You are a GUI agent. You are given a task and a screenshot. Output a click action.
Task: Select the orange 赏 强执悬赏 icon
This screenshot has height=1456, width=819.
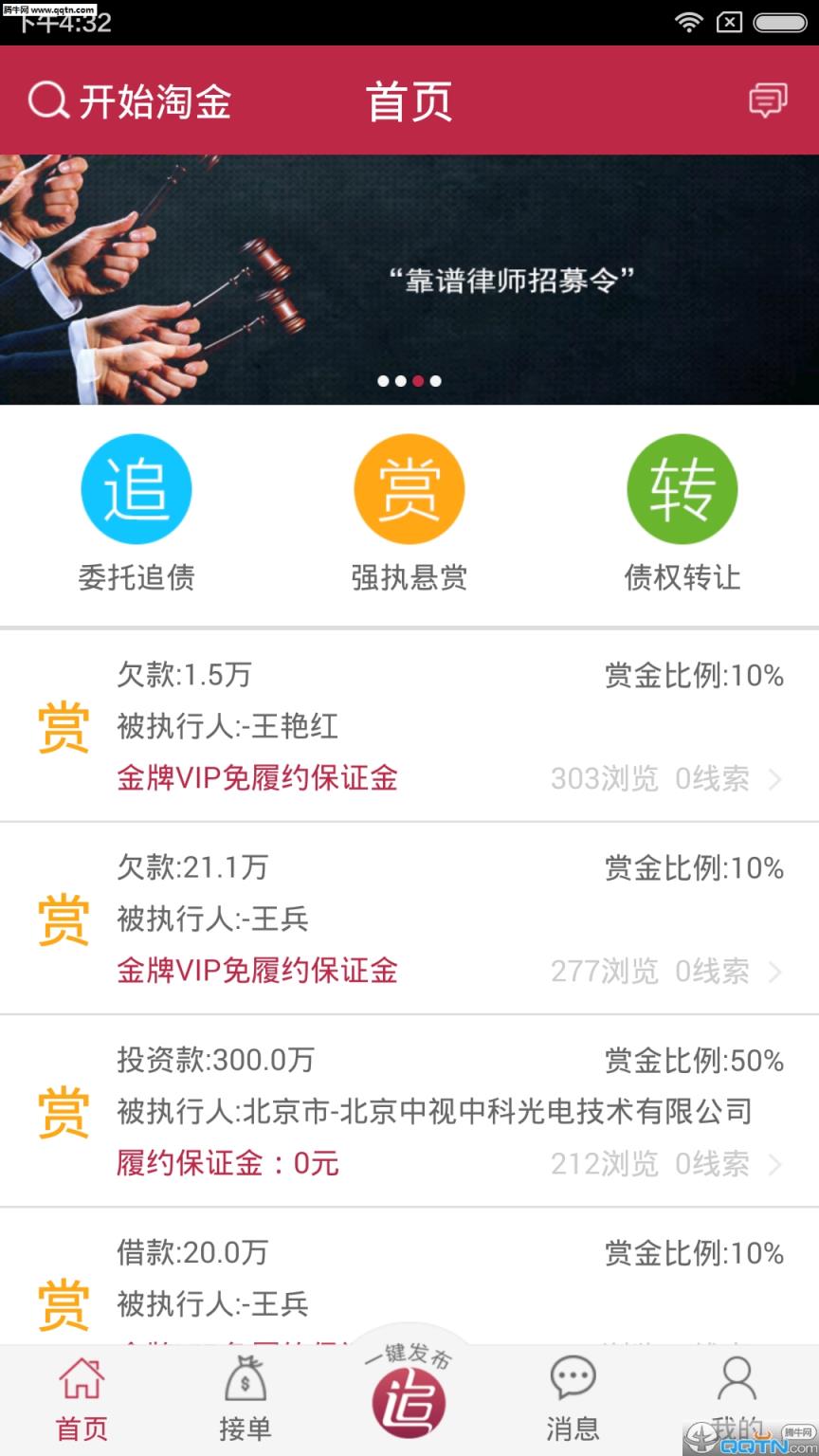(409, 489)
